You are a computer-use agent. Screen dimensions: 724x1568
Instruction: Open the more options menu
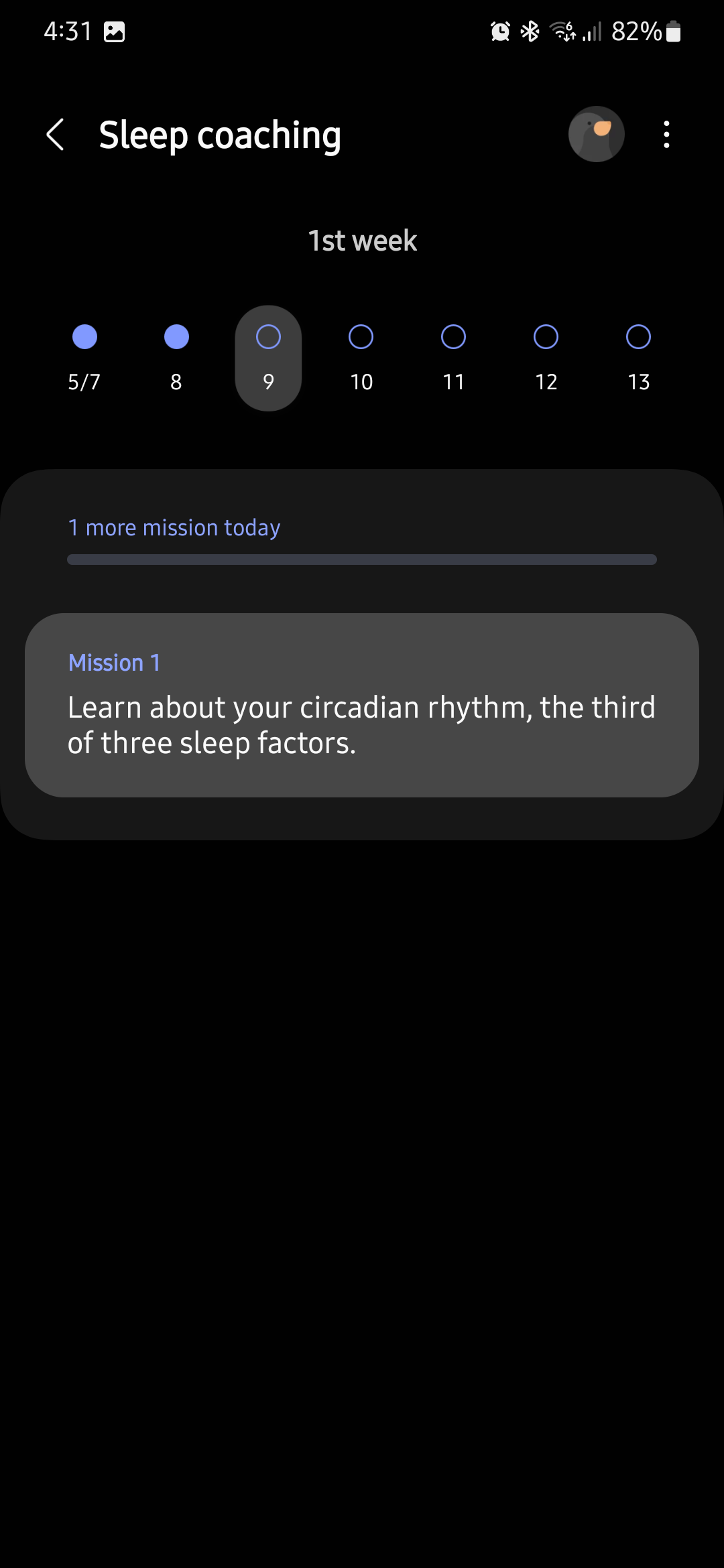[666, 135]
